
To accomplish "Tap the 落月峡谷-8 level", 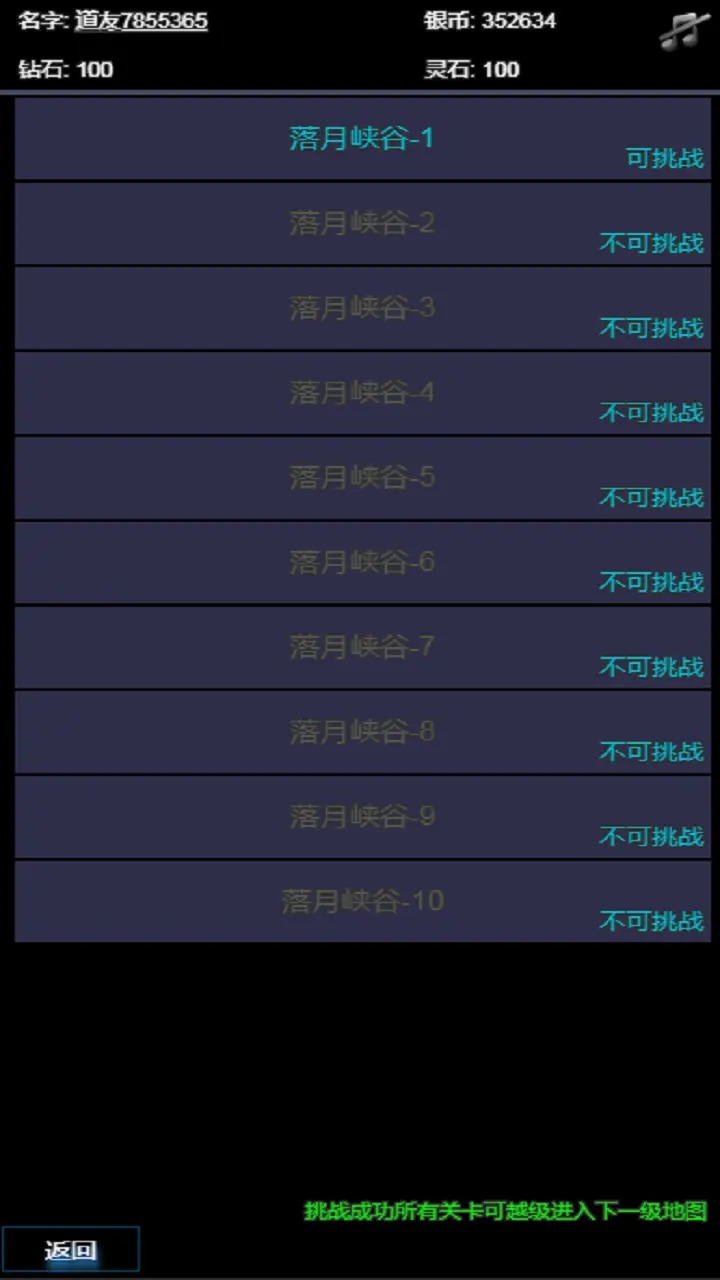I will (x=362, y=732).
